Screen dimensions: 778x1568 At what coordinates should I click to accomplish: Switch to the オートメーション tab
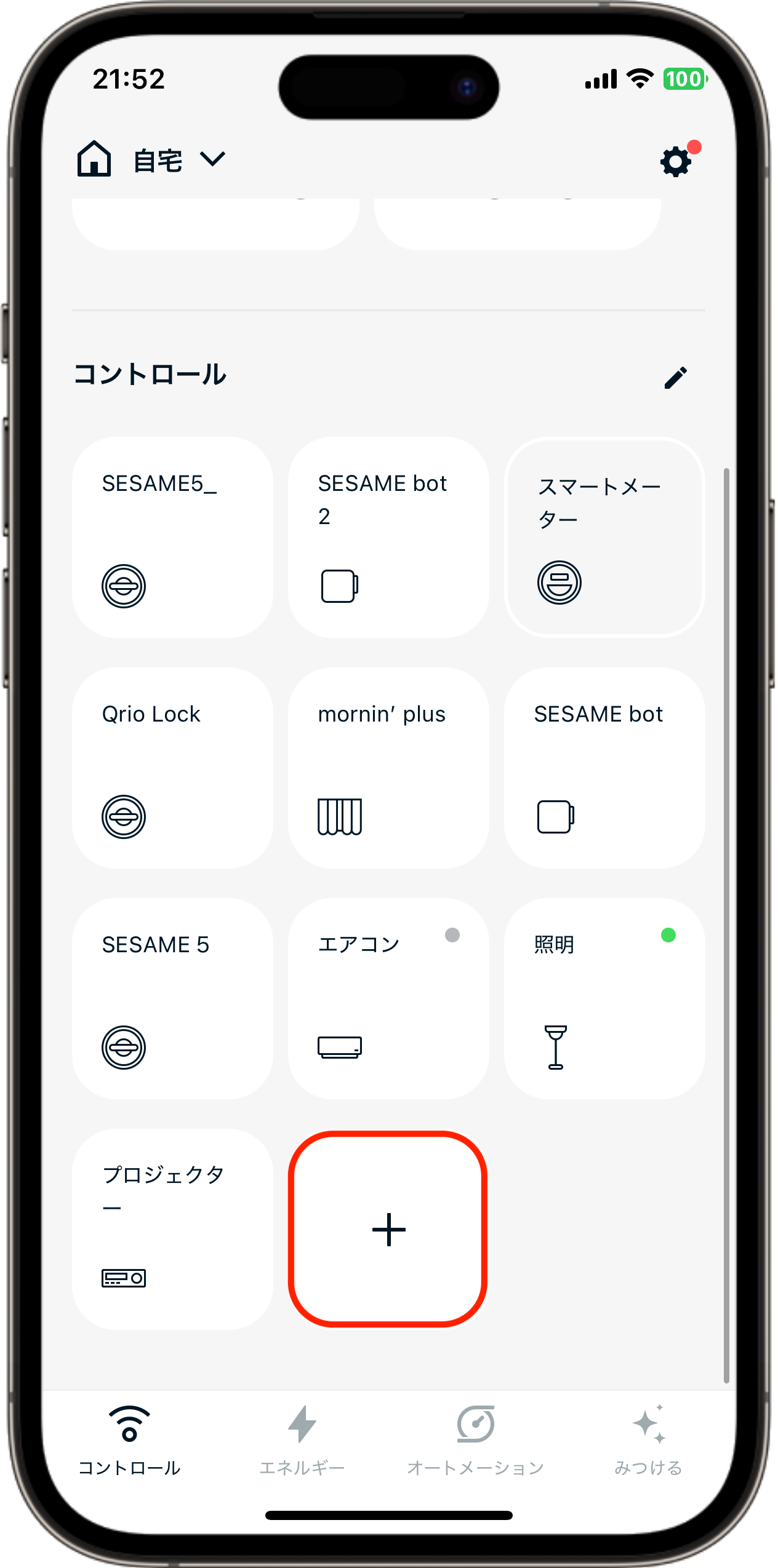tap(475, 1440)
